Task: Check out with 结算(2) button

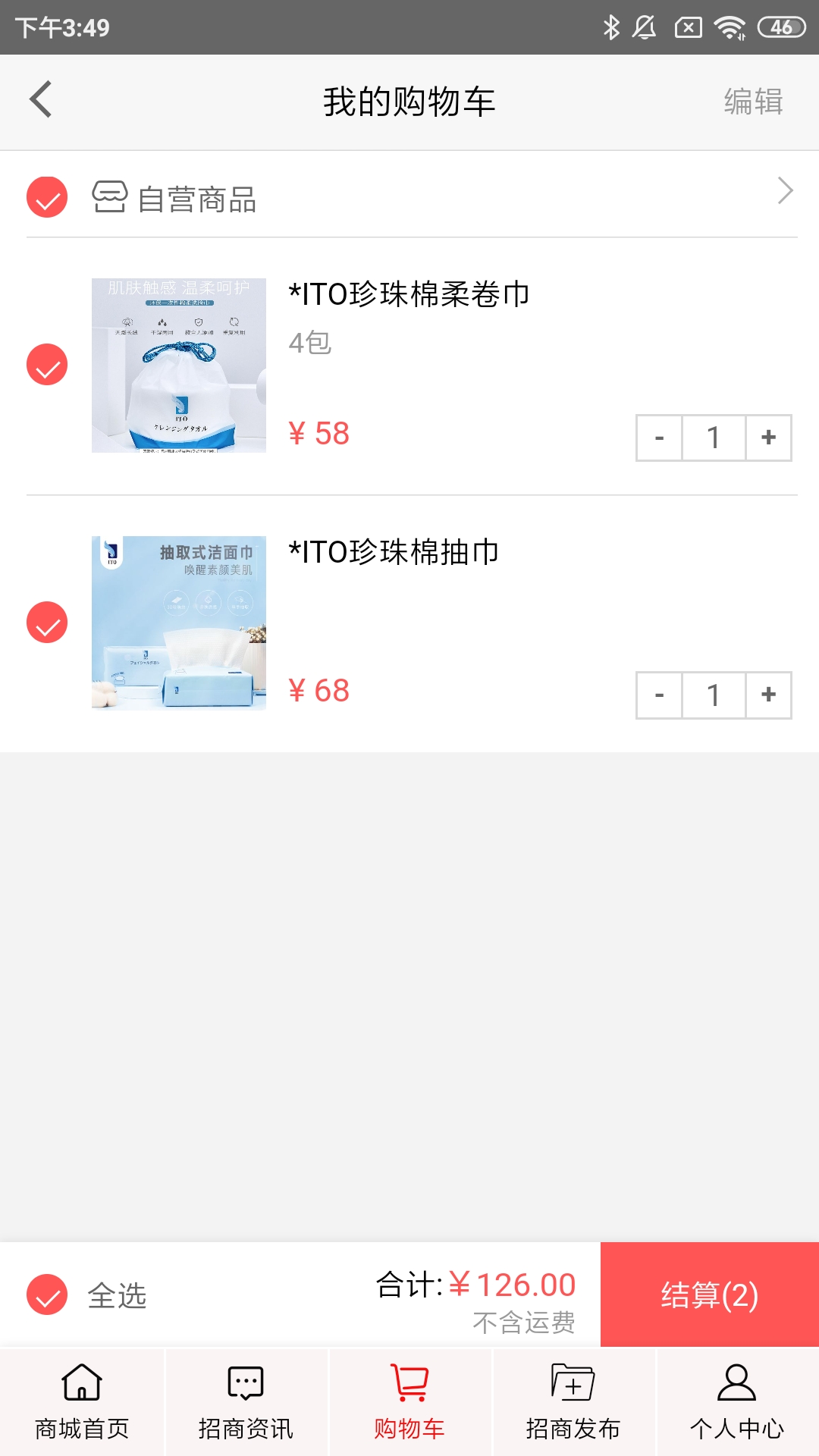Action: point(709,1295)
